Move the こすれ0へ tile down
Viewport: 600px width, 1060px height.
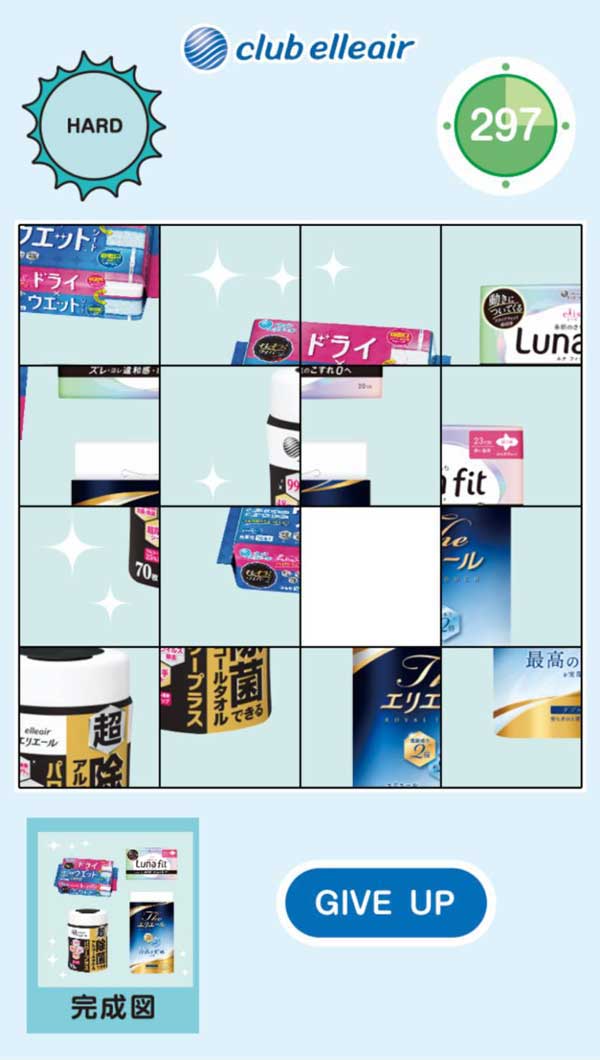click(370, 435)
